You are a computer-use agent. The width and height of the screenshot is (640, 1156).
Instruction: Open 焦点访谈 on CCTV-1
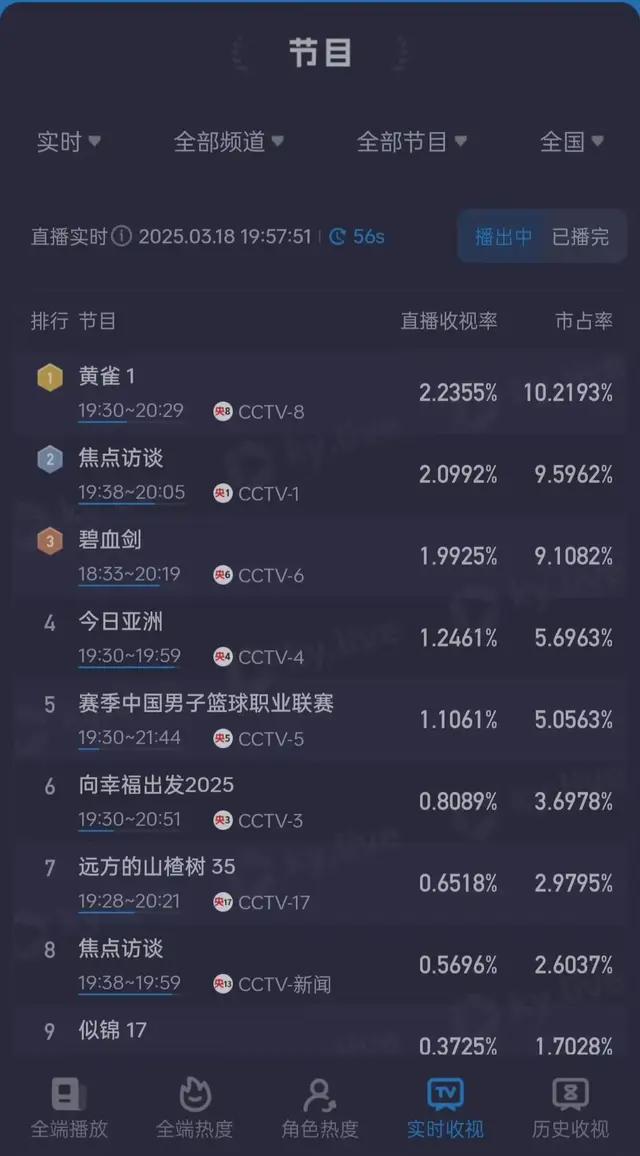[320, 475]
